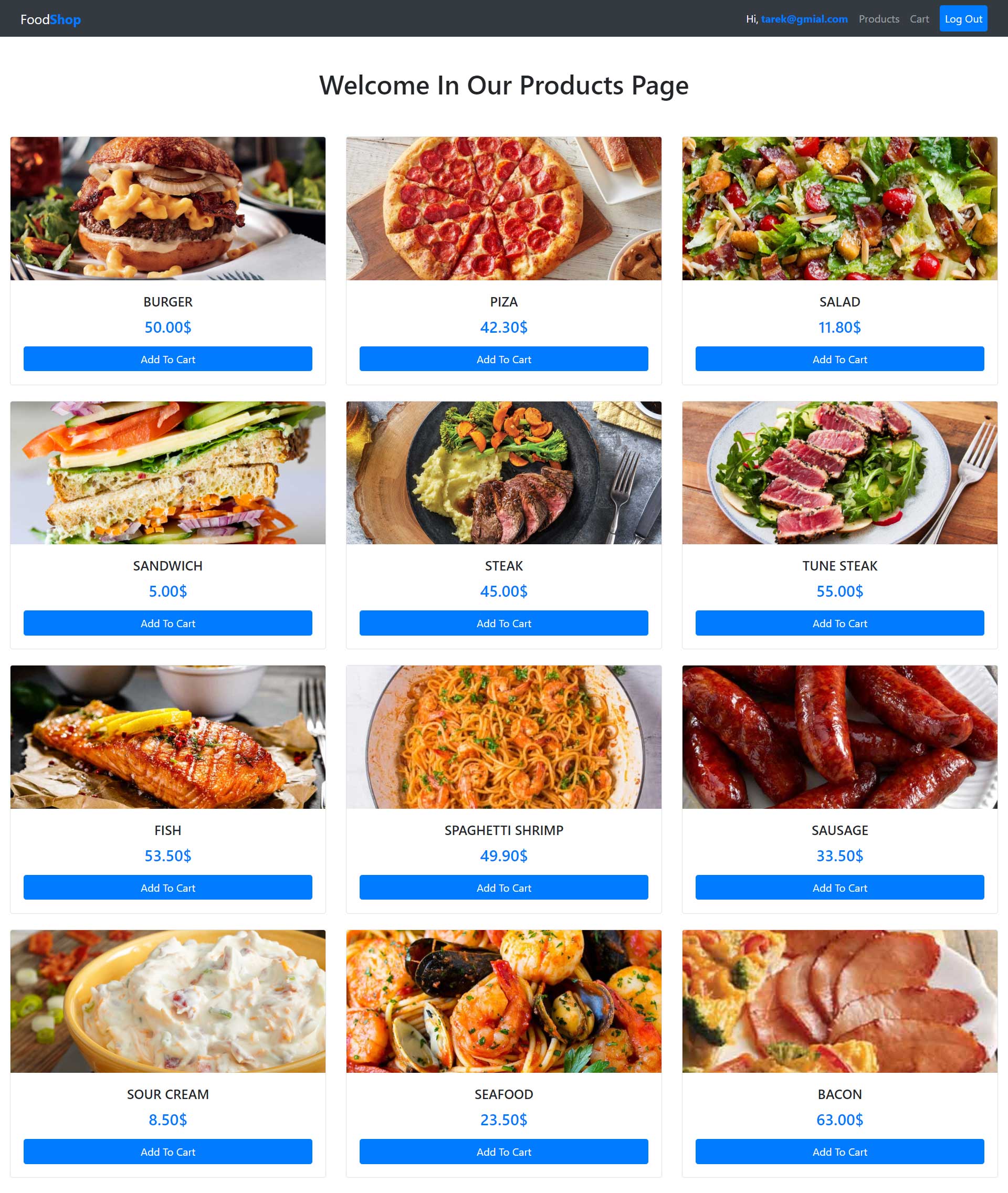This screenshot has width=1008, height=1193.
Task: Add the Sausage to cart
Action: 839,888
